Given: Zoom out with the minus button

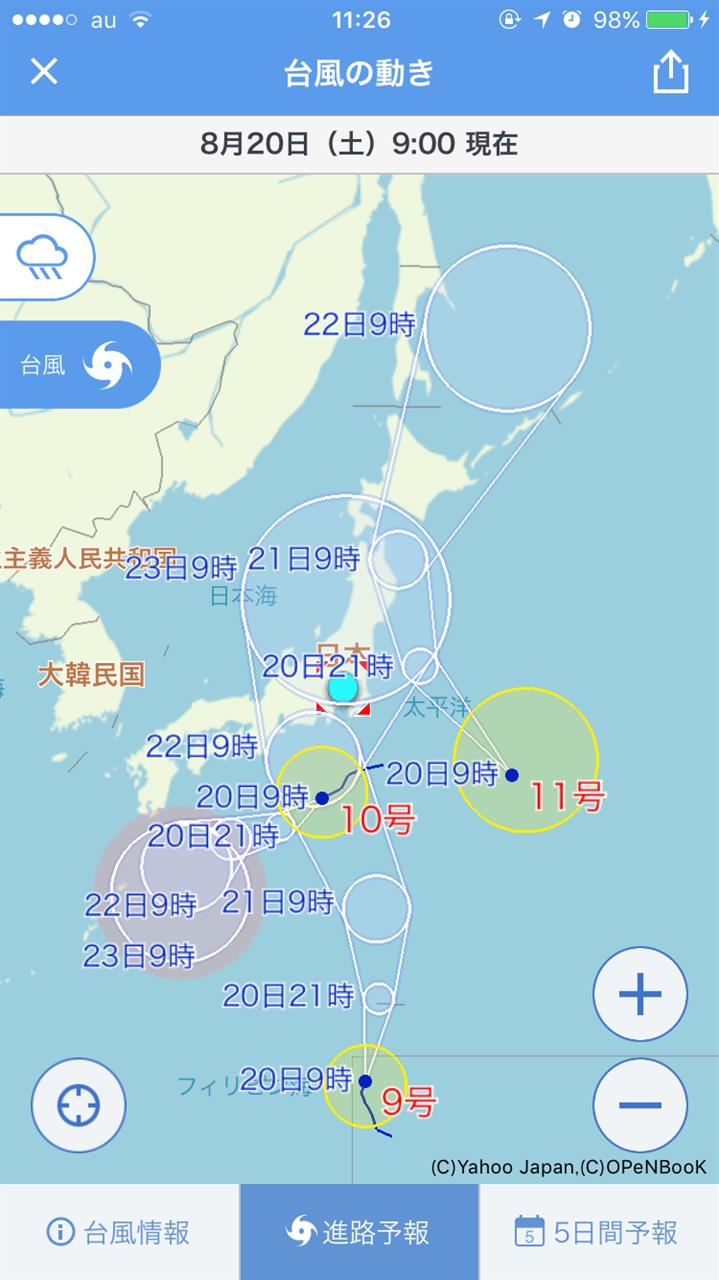Looking at the screenshot, I should click(x=640, y=1105).
